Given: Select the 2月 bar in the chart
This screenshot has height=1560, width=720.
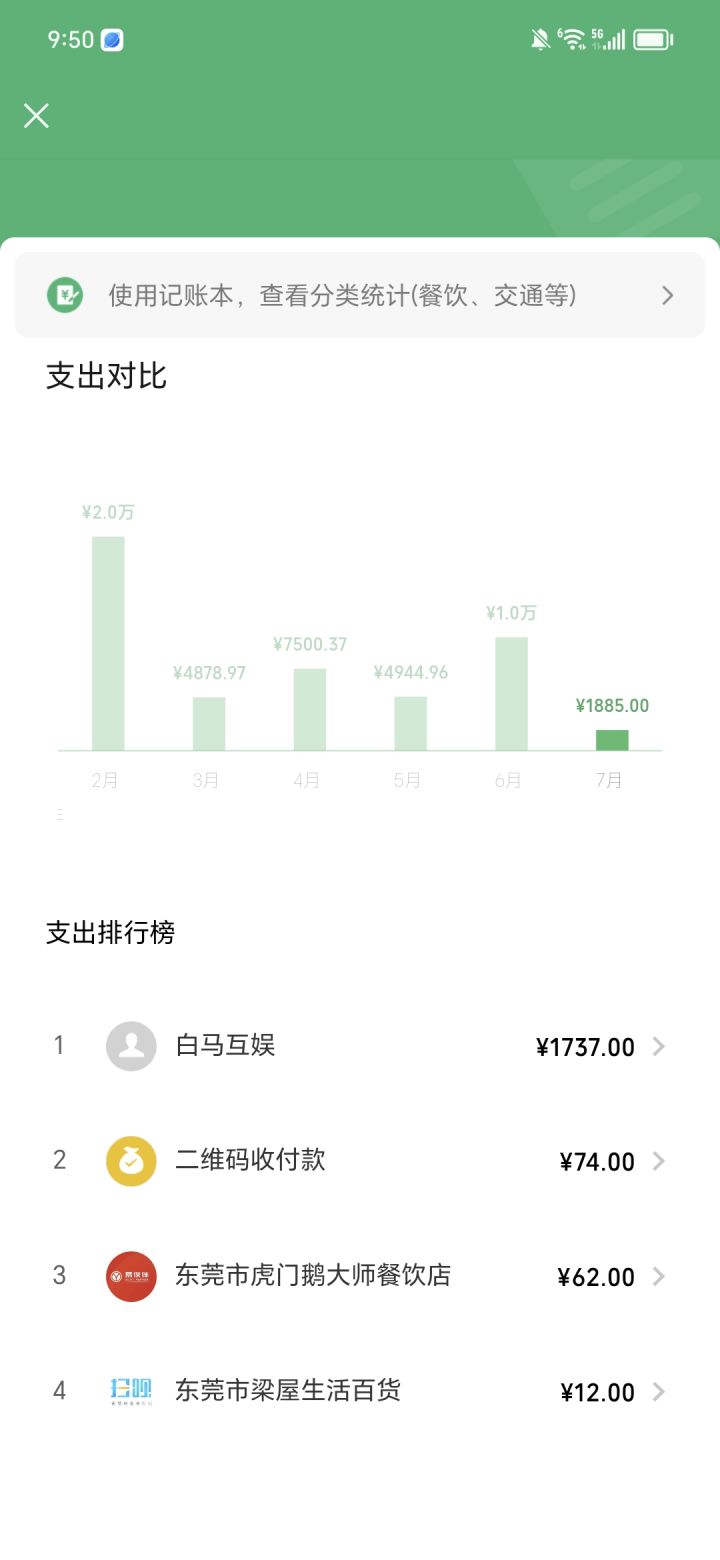Looking at the screenshot, I should [108, 643].
